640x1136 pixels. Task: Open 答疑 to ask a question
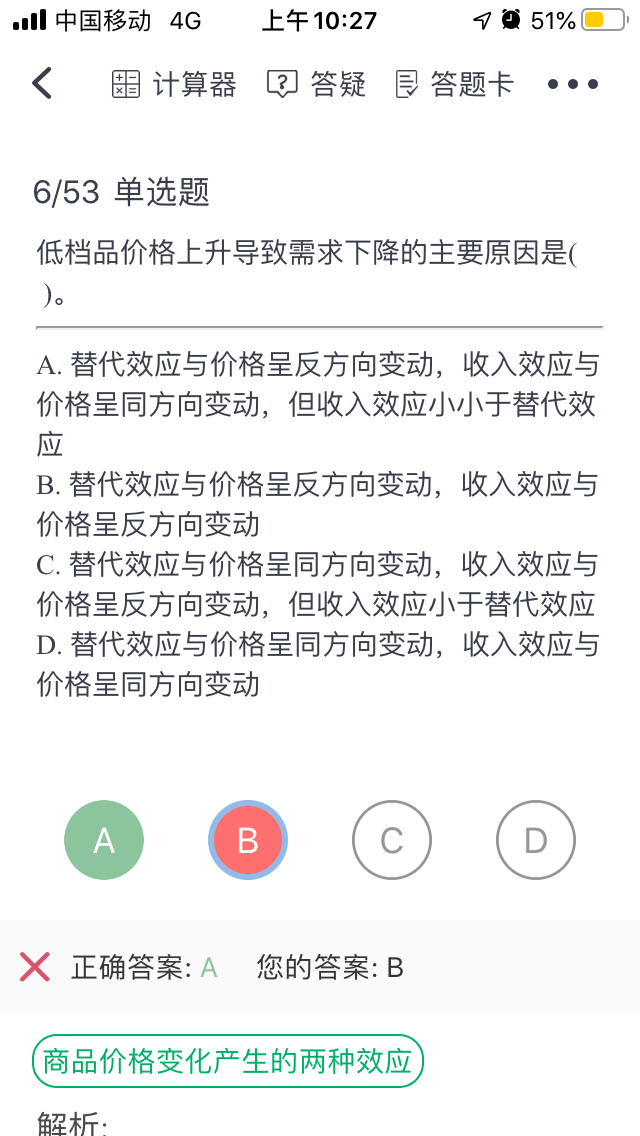(317, 85)
